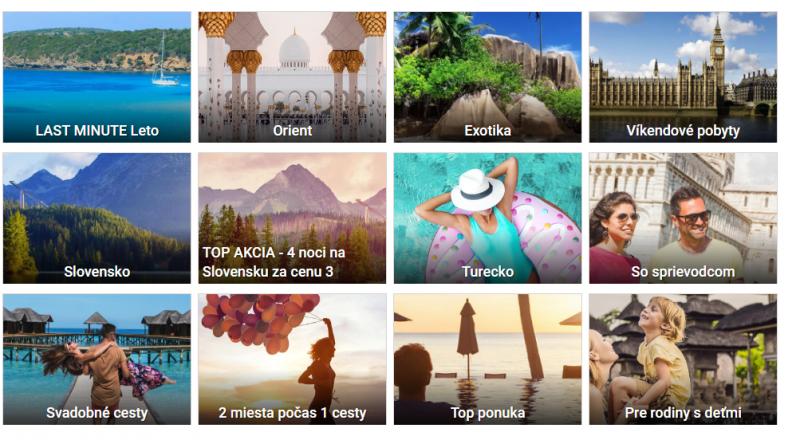The image size is (800, 440).
Task: Open 2 miesta počas 1 cesty
Action: [x=292, y=359]
